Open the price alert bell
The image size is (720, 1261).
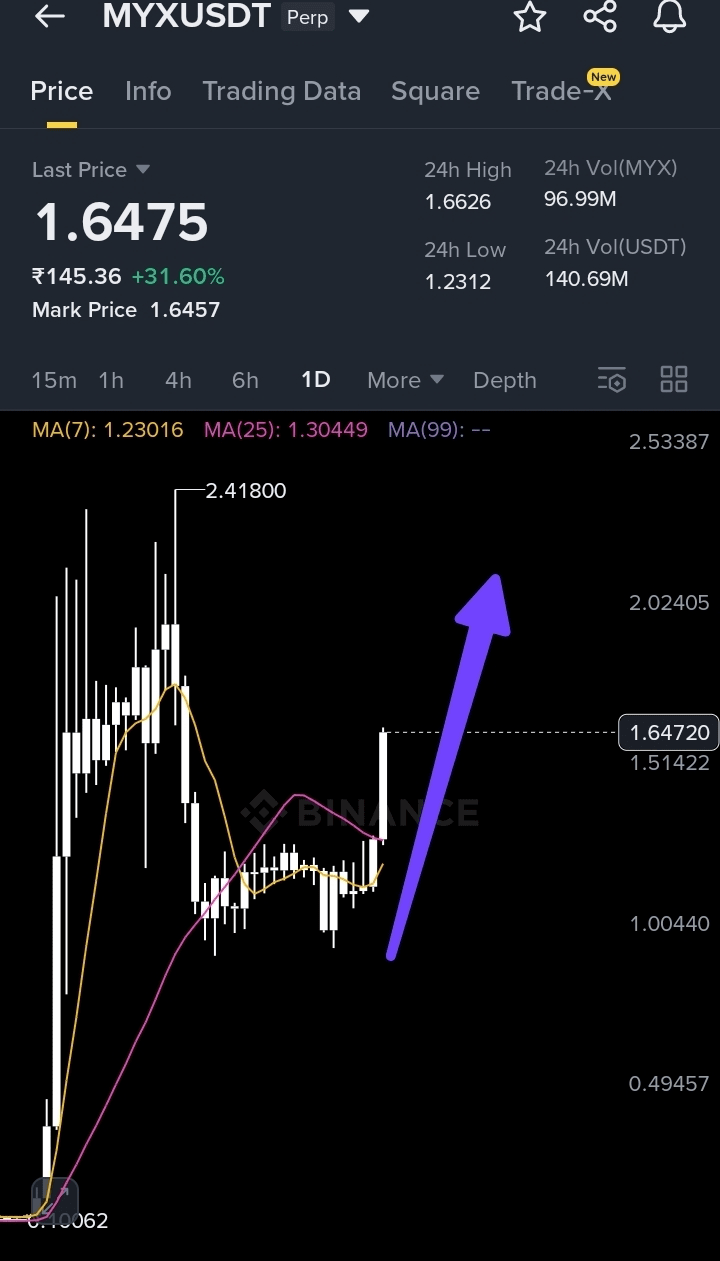point(669,16)
